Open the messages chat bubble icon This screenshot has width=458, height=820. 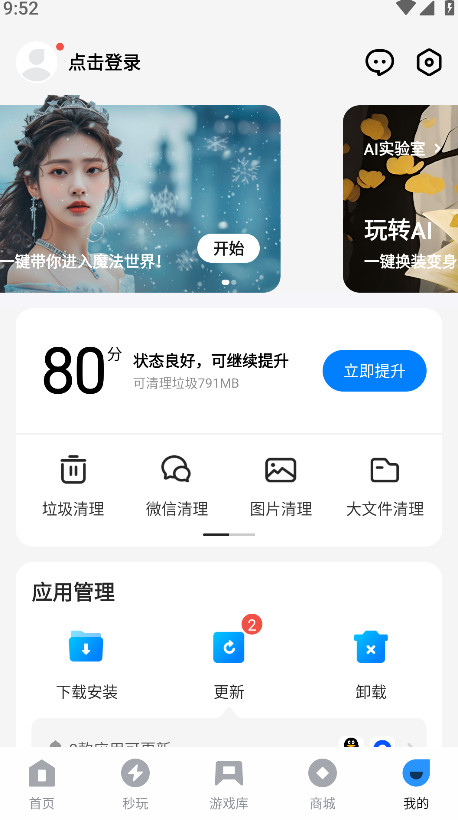[379, 62]
